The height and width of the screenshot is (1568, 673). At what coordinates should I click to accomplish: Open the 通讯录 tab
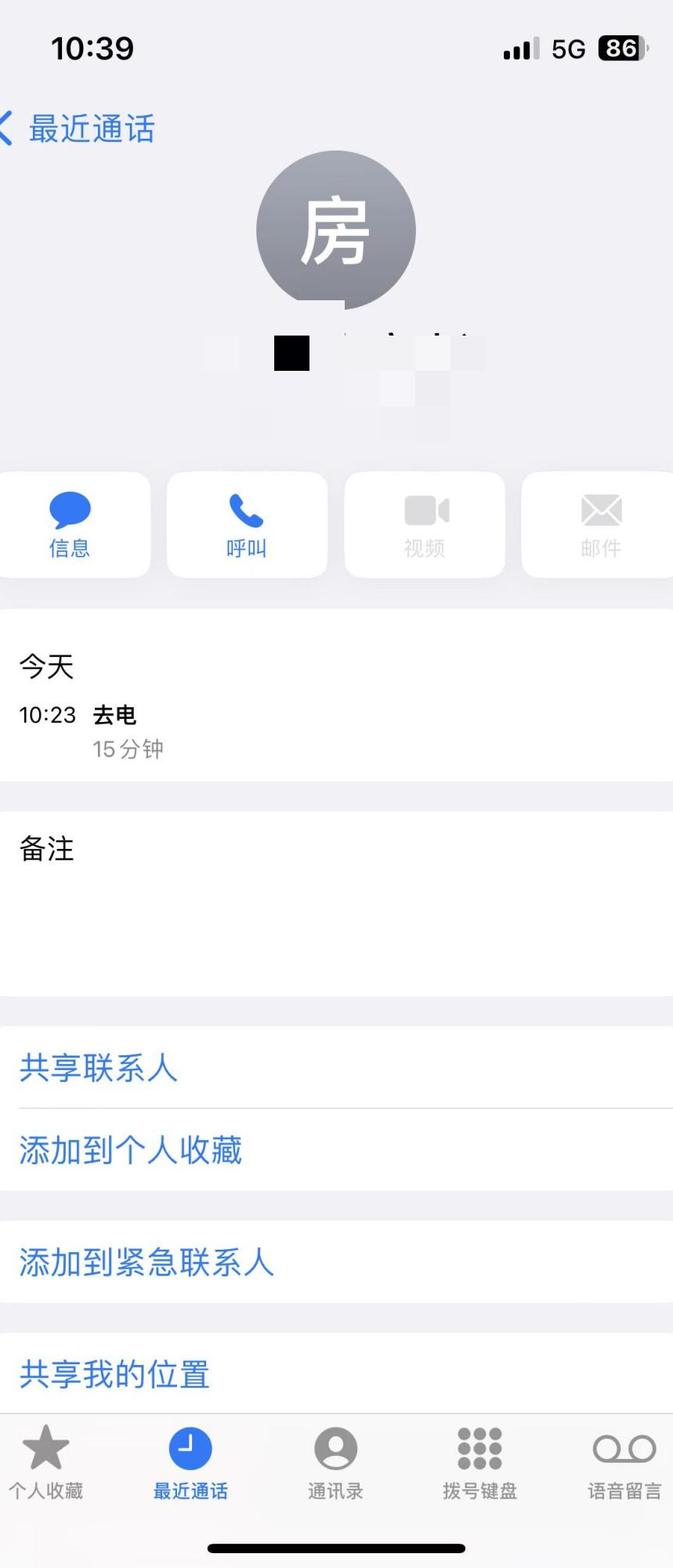(335, 1463)
